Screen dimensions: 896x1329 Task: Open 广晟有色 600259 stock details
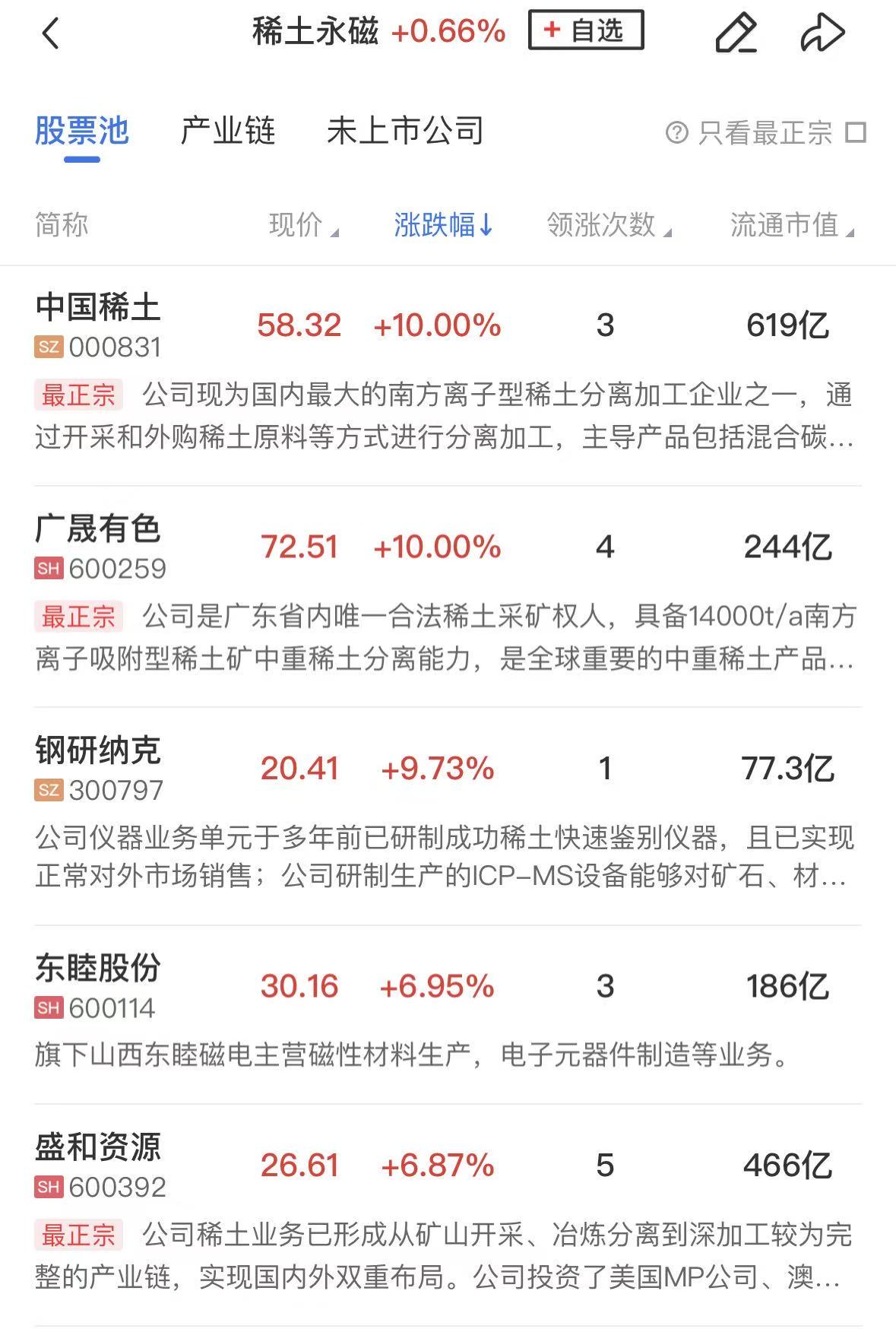click(x=99, y=547)
